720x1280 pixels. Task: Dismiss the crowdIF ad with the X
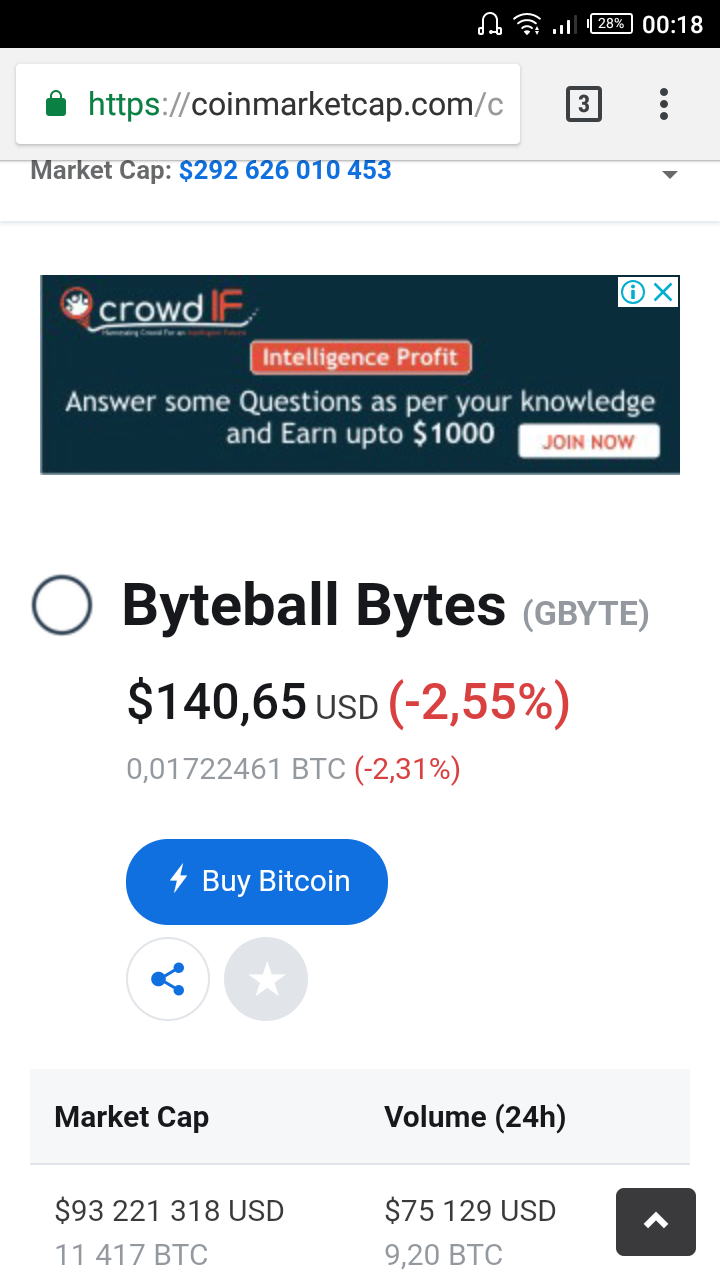pyautogui.click(x=663, y=292)
